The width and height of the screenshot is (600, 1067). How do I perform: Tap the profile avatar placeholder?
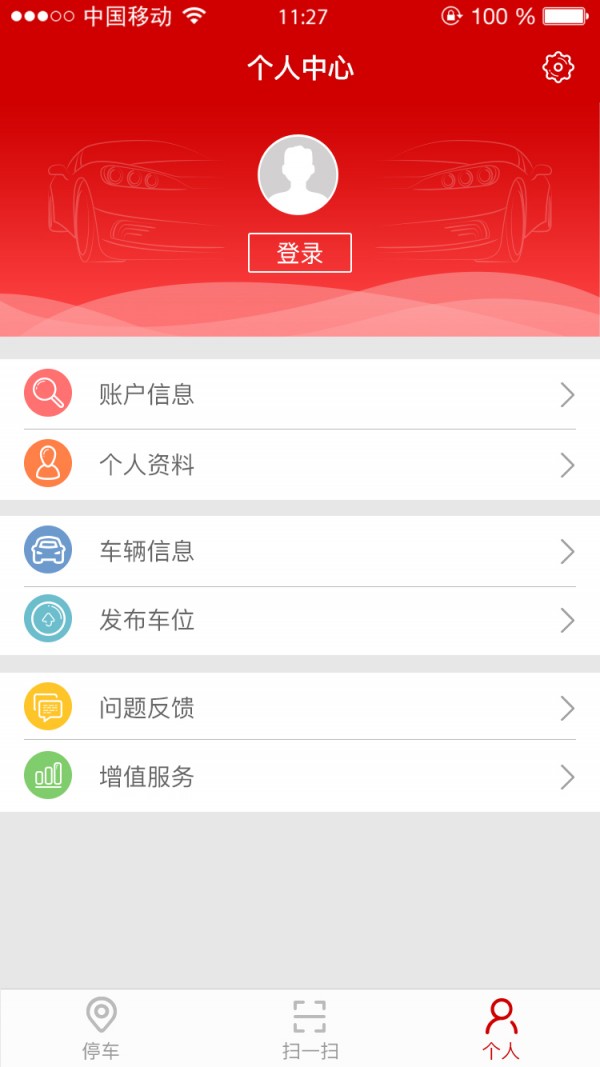(298, 175)
